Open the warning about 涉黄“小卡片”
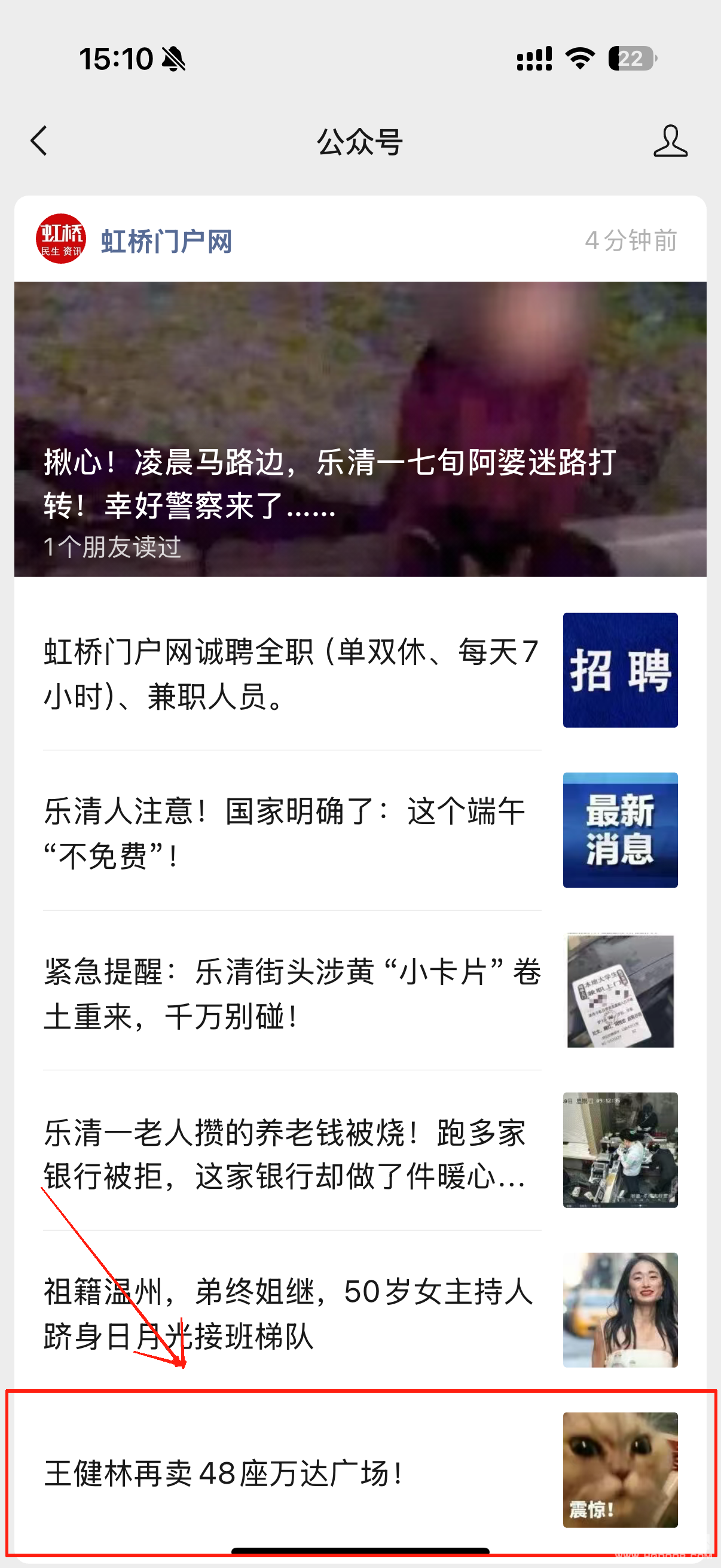The height and width of the screenshot is (1568, 721). click(292, 993)
